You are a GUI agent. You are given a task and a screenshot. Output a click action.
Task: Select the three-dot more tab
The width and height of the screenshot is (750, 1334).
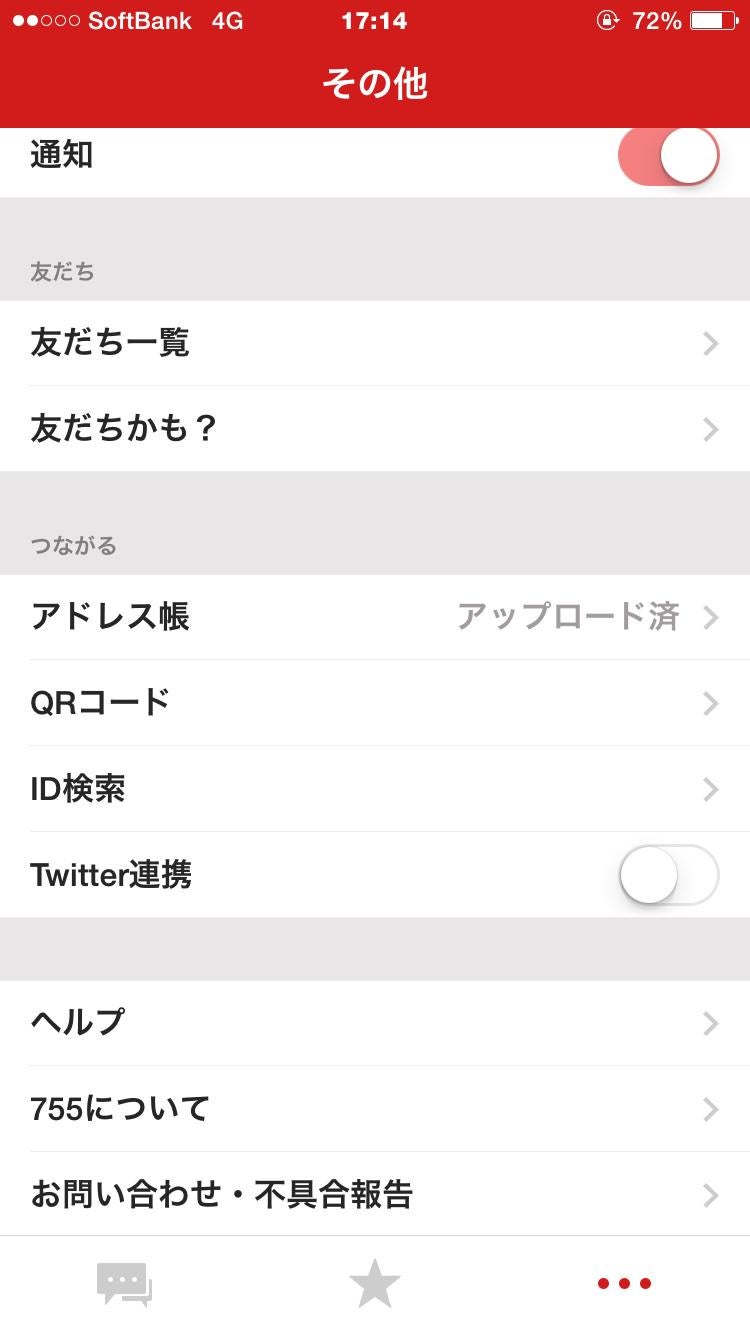coord(624,1284)
